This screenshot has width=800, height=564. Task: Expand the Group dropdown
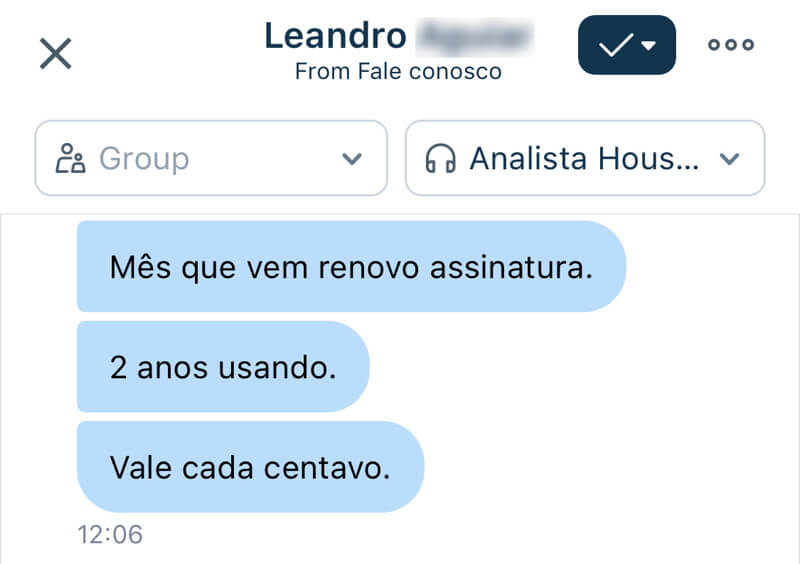click(211, 158)
